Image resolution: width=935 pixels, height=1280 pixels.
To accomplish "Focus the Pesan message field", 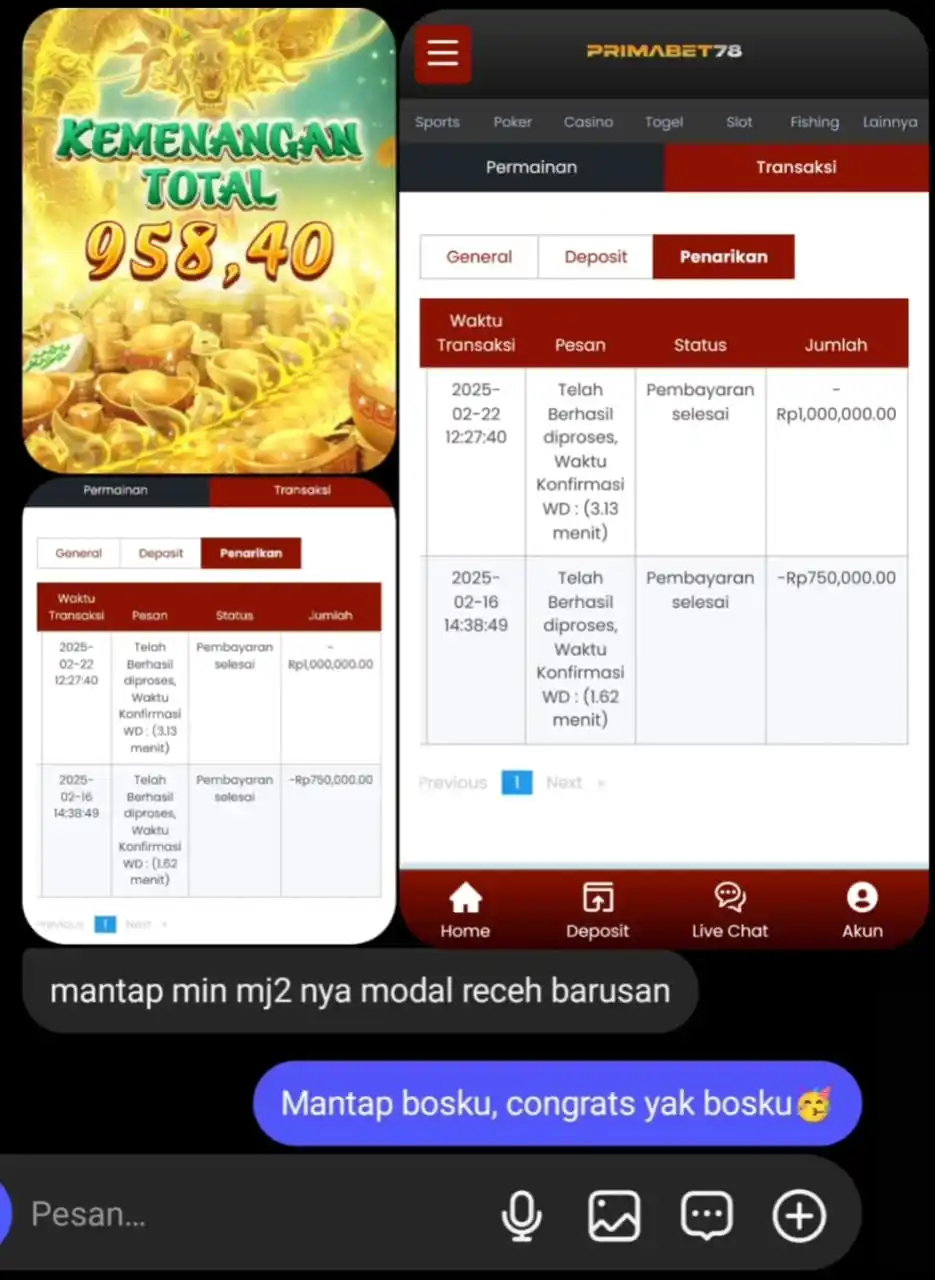I will coord(250,1215).
